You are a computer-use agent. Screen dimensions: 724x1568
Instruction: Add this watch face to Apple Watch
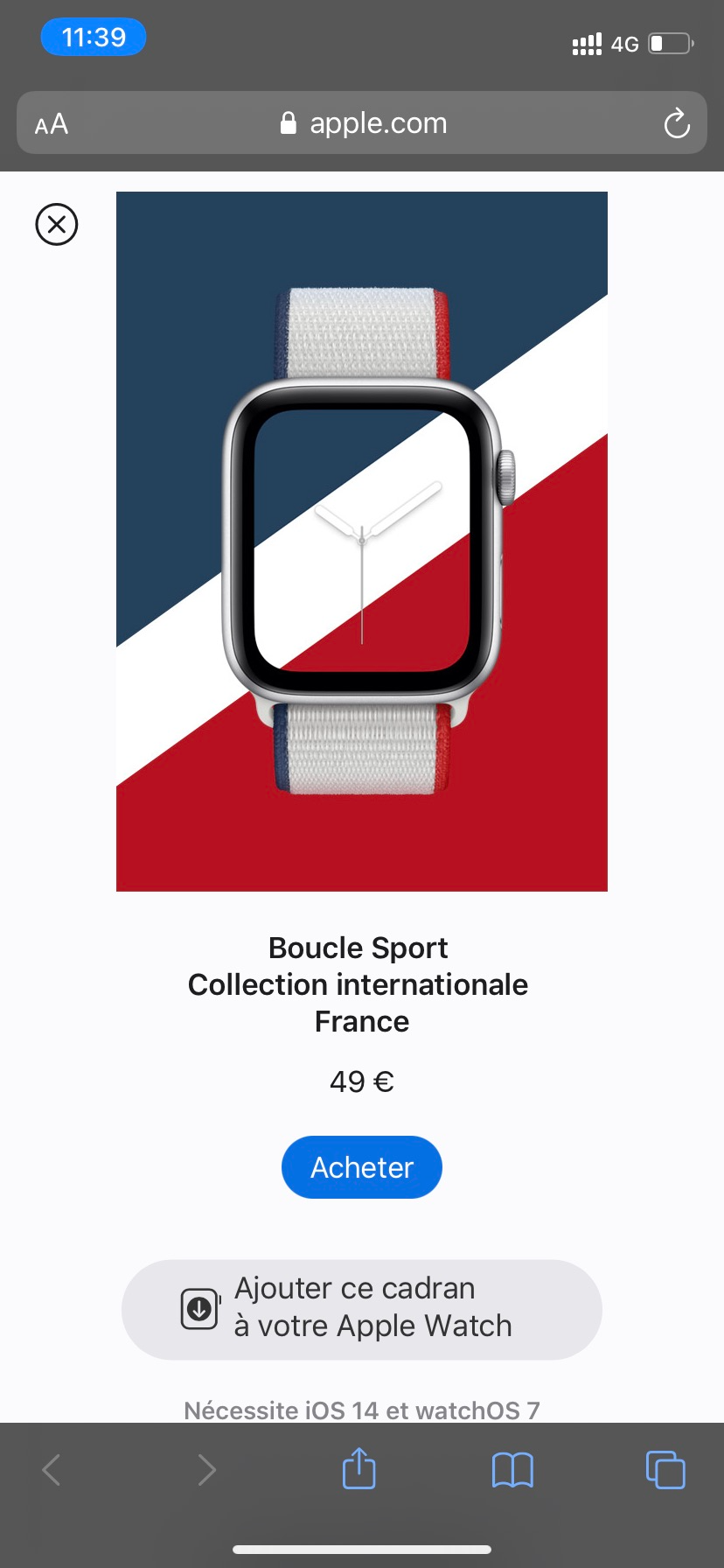point(361,1309)
